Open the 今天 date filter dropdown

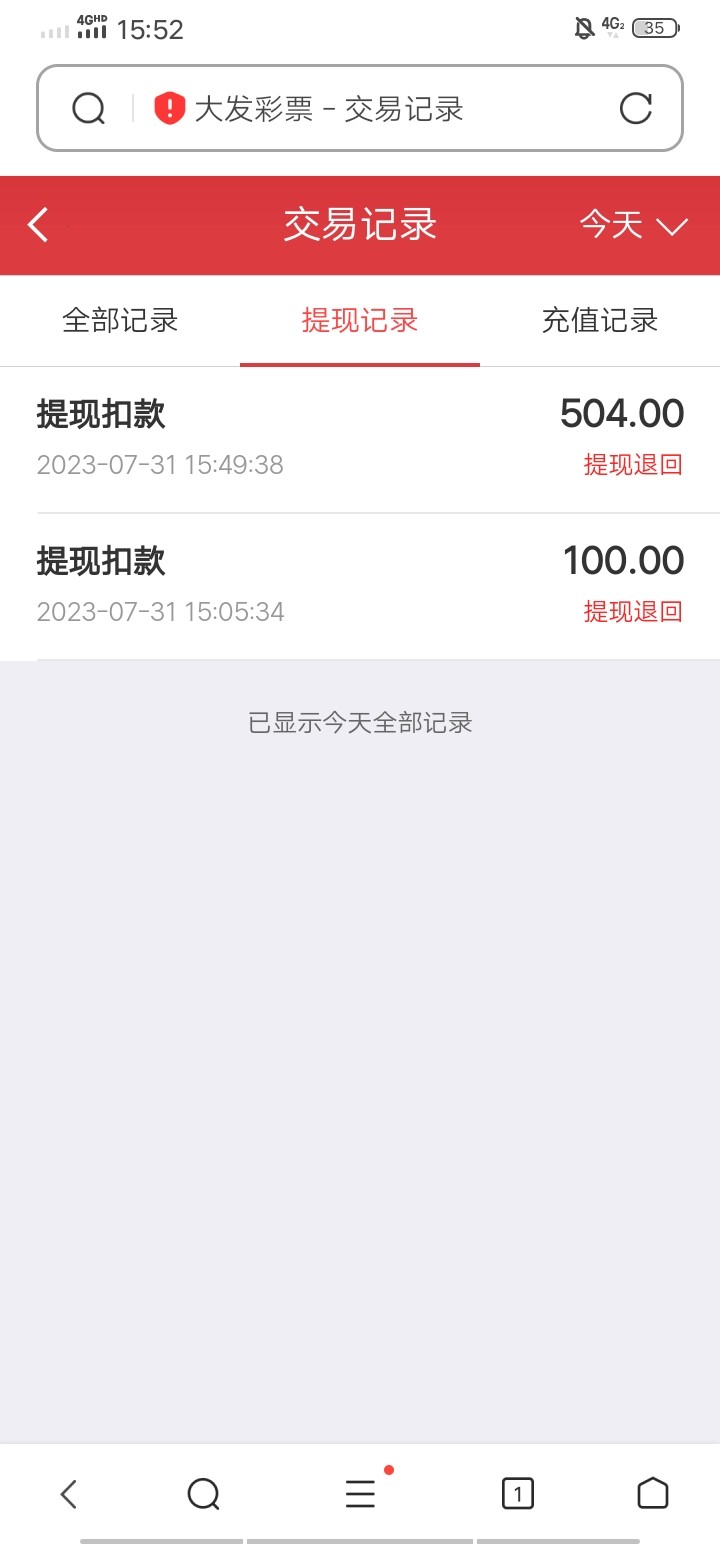point(634,225)
